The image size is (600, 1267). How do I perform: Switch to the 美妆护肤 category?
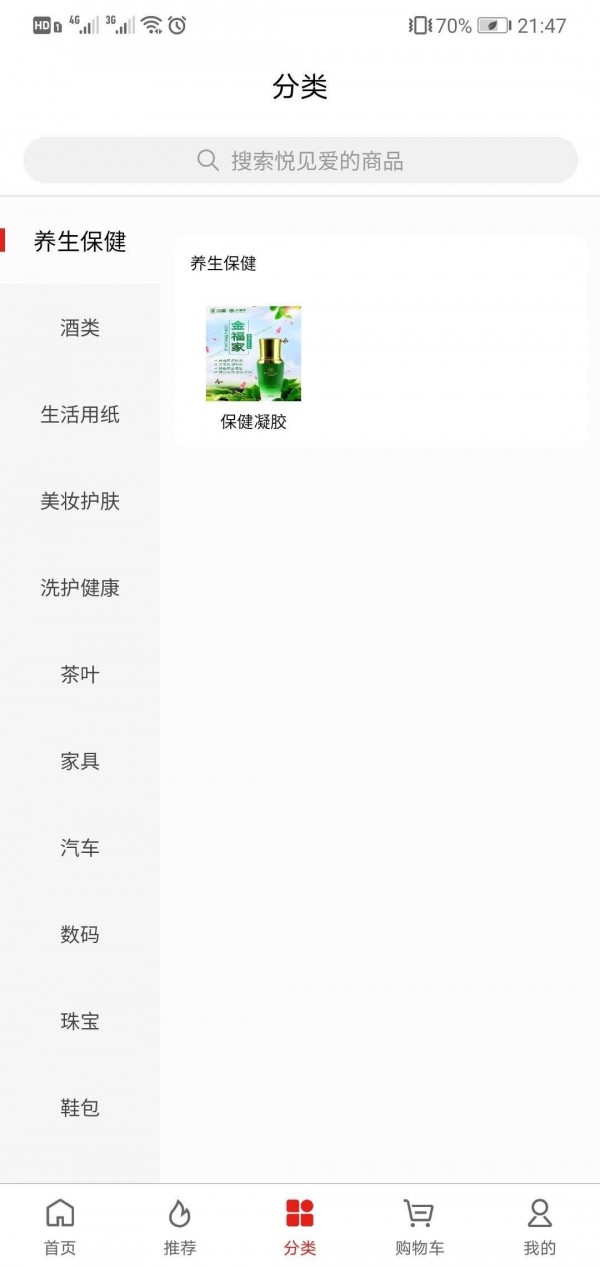(x=80, y=501)
